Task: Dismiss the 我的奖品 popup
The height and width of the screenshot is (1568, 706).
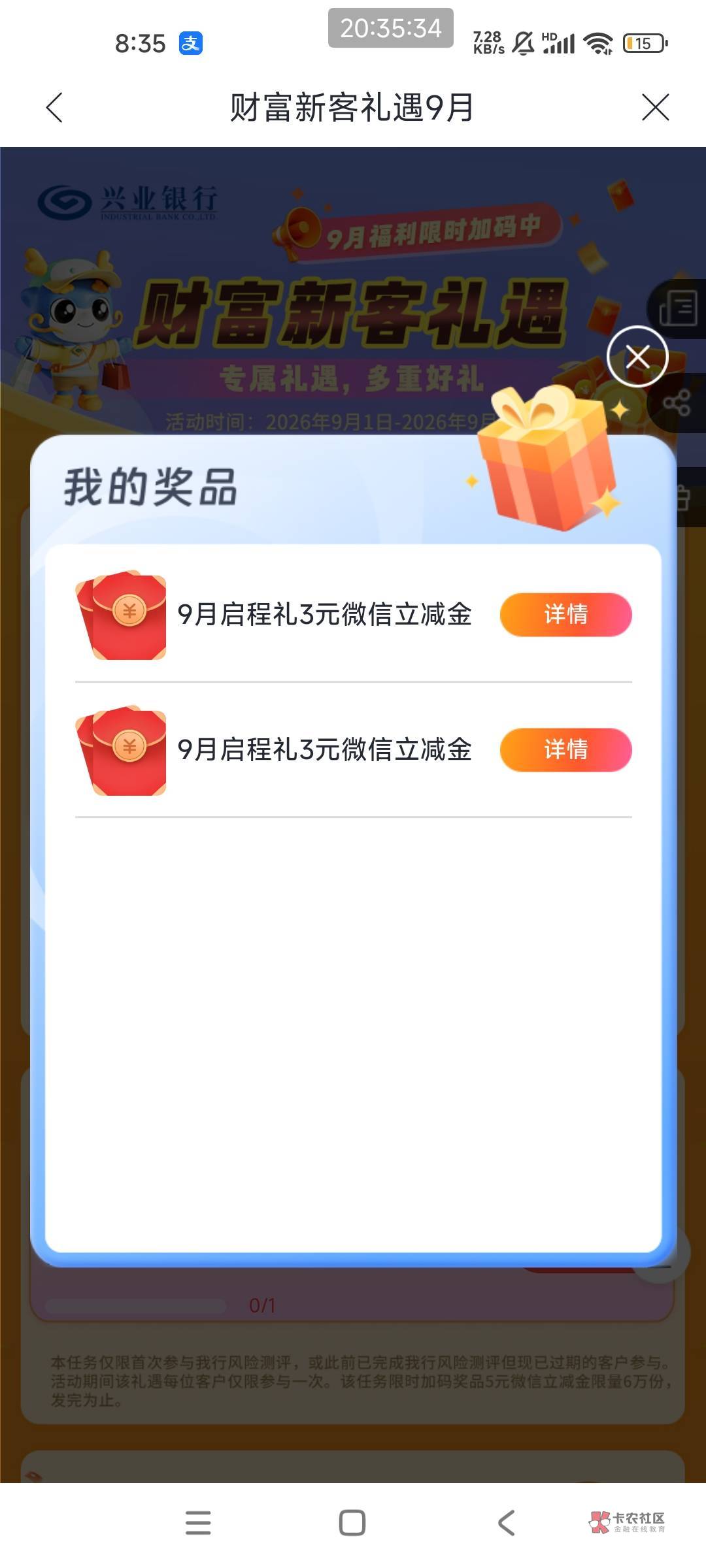Action: coord(637,357)
